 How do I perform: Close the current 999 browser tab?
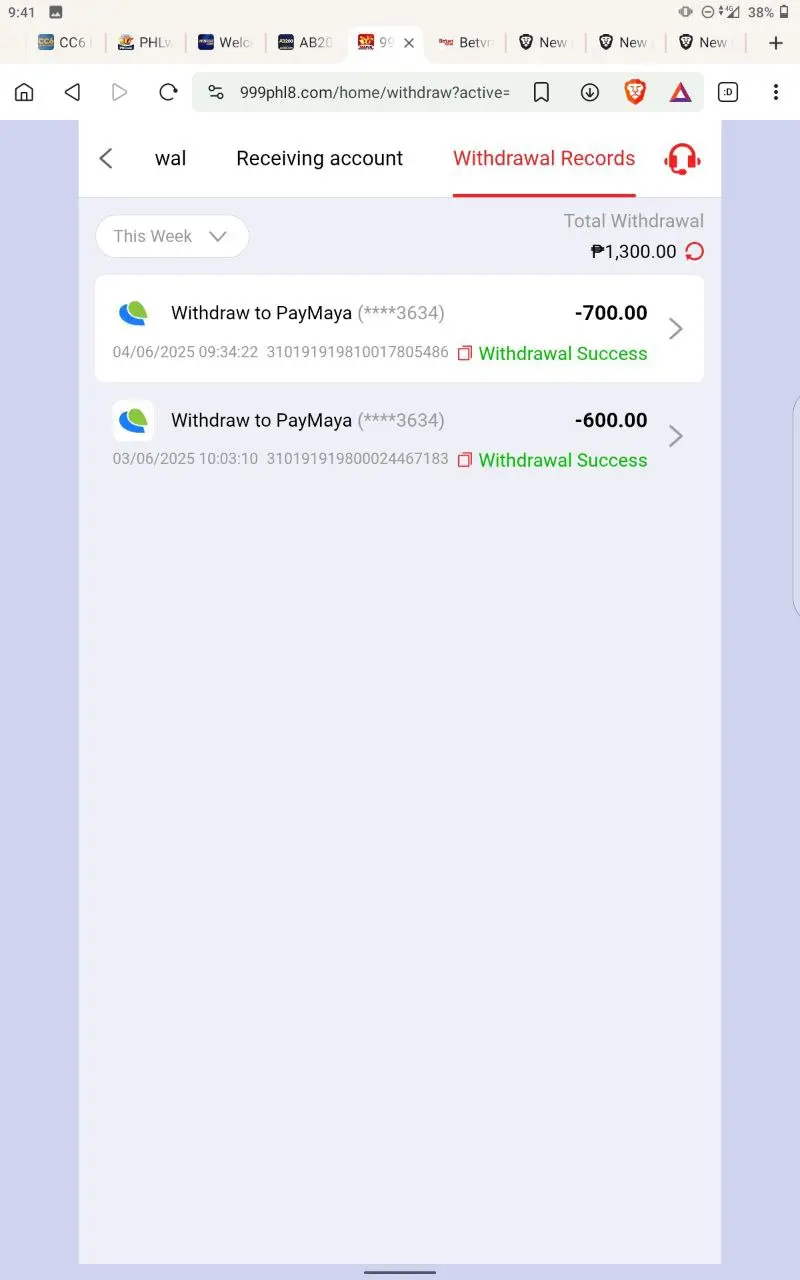[408, 43]
